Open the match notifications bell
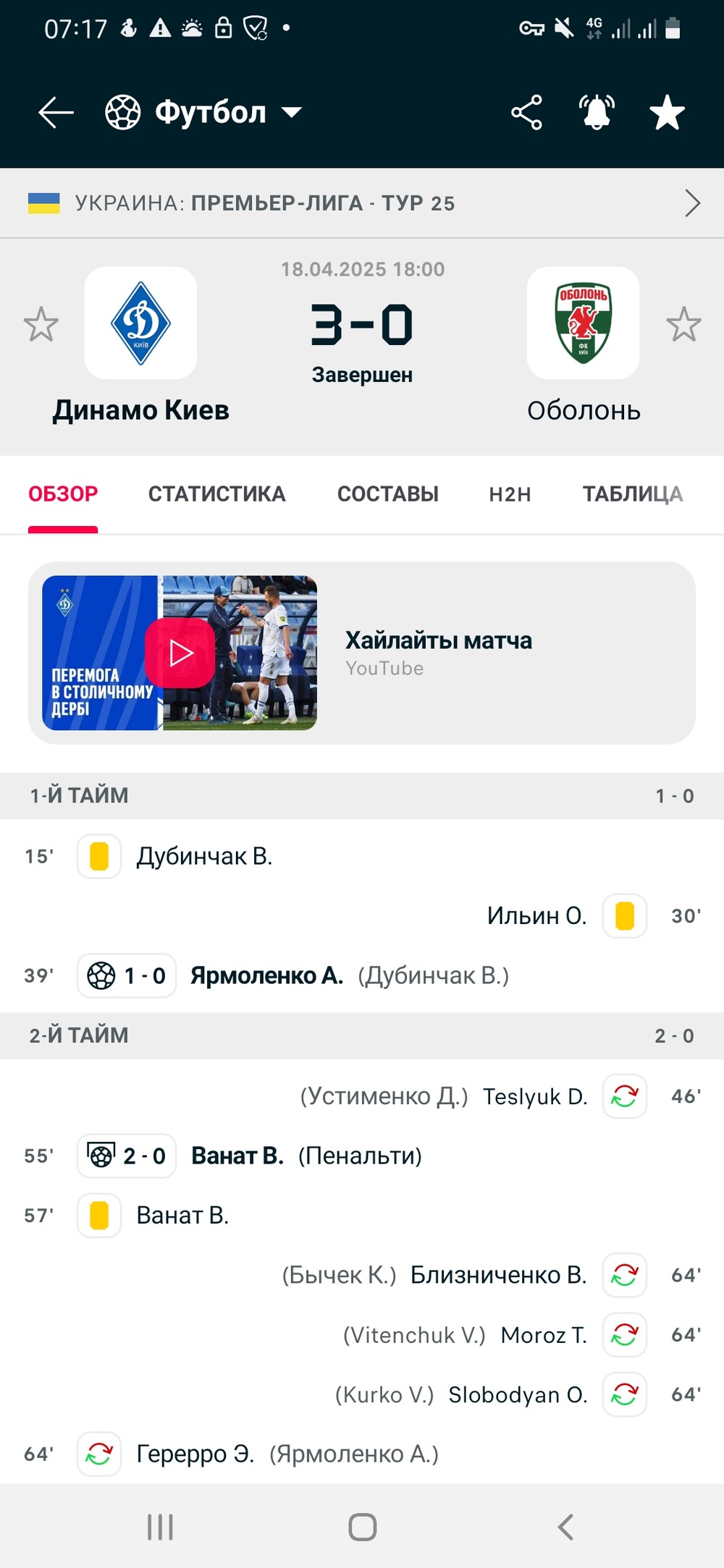This screenshot has height=1568, width=724. (597, 113)
